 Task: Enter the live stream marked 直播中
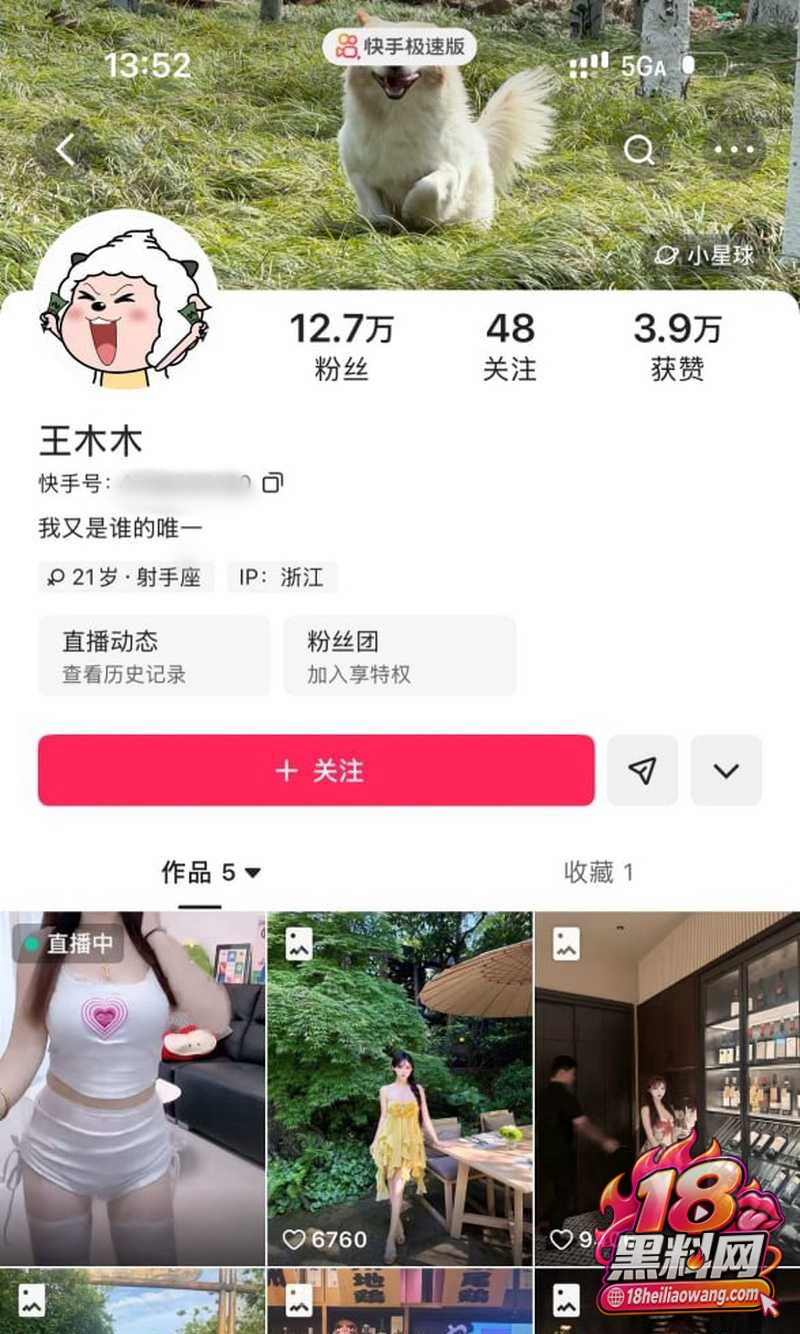tap(132, 1088)
